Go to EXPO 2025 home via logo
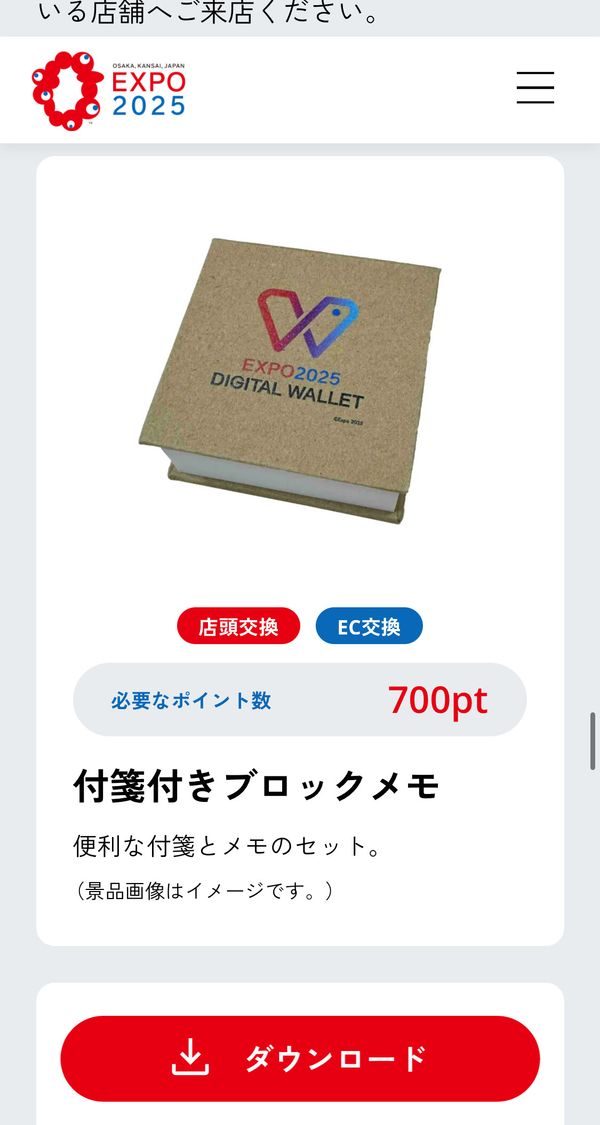Screen dimensions: 600x1125 click(x=109, y=90)
